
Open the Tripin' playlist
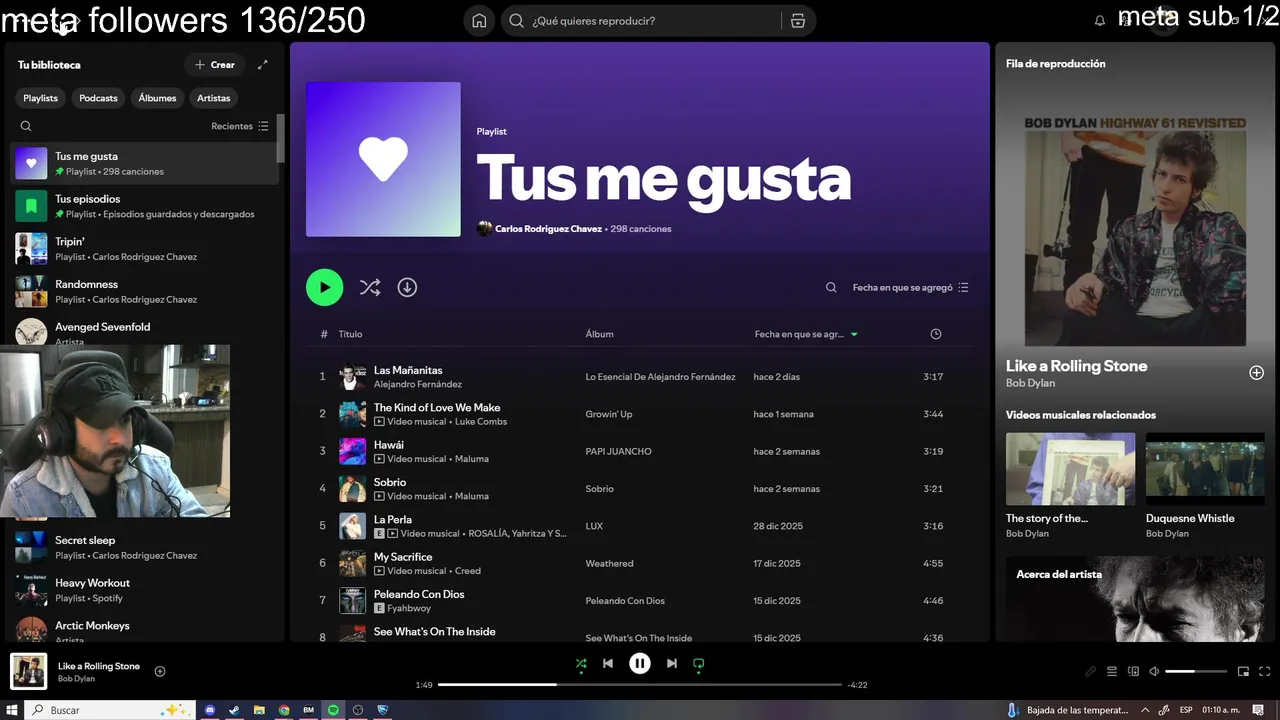click(x=70, y=242)
